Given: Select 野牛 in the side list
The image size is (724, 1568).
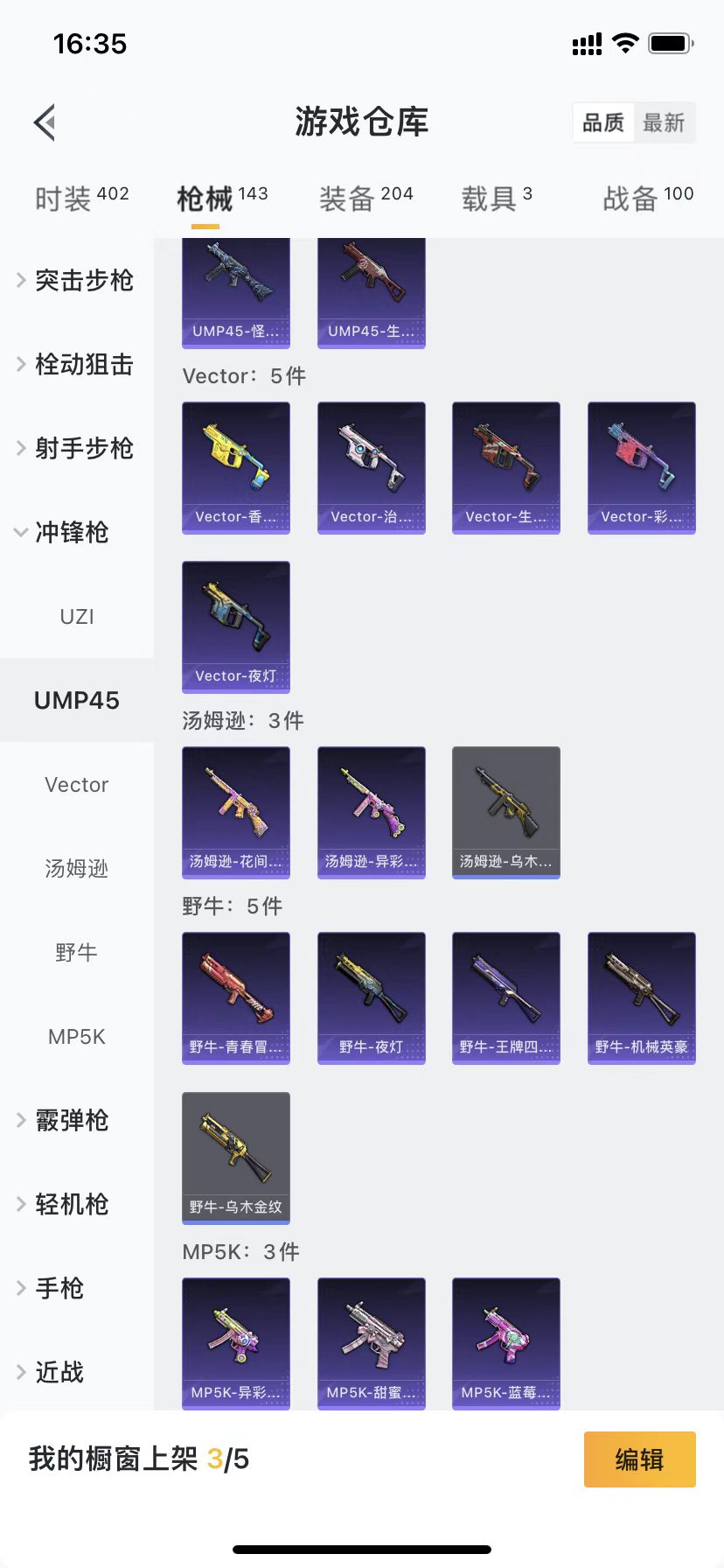Looking at the screenshot, I should pyautogui.click(x=77, y=952).
